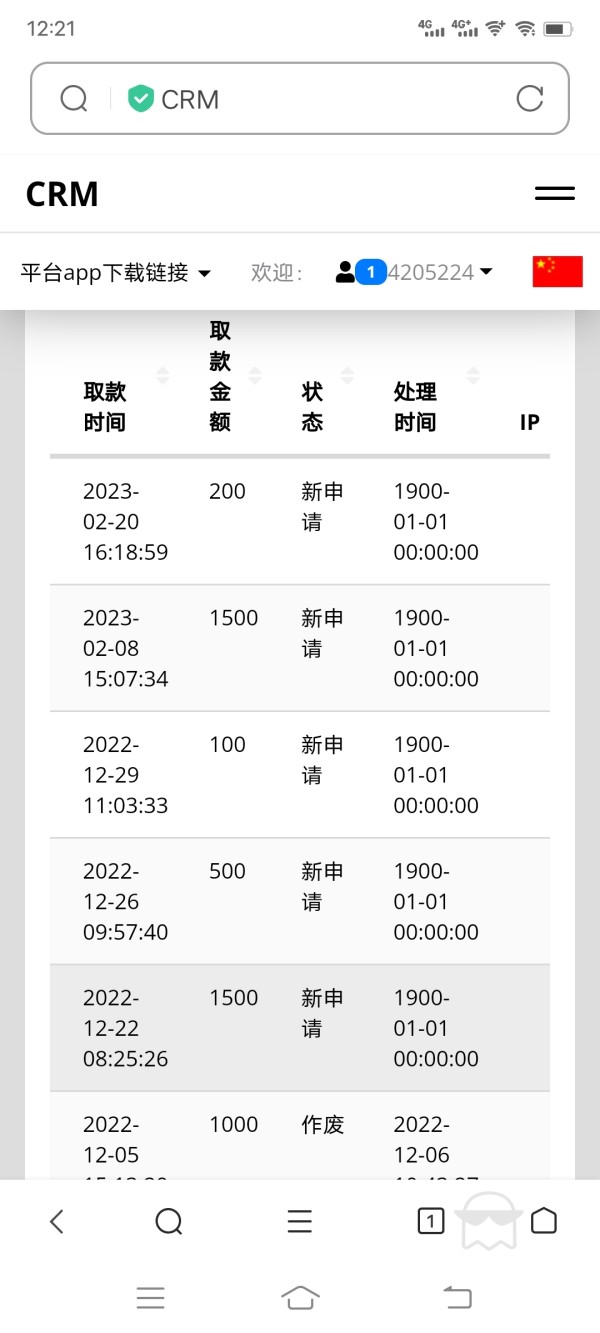Image resolution: width=600 pixels, height=1333 pixels.
Task: Open the browser menu in bottom toolbar
Action: [x=300, y=1221]
